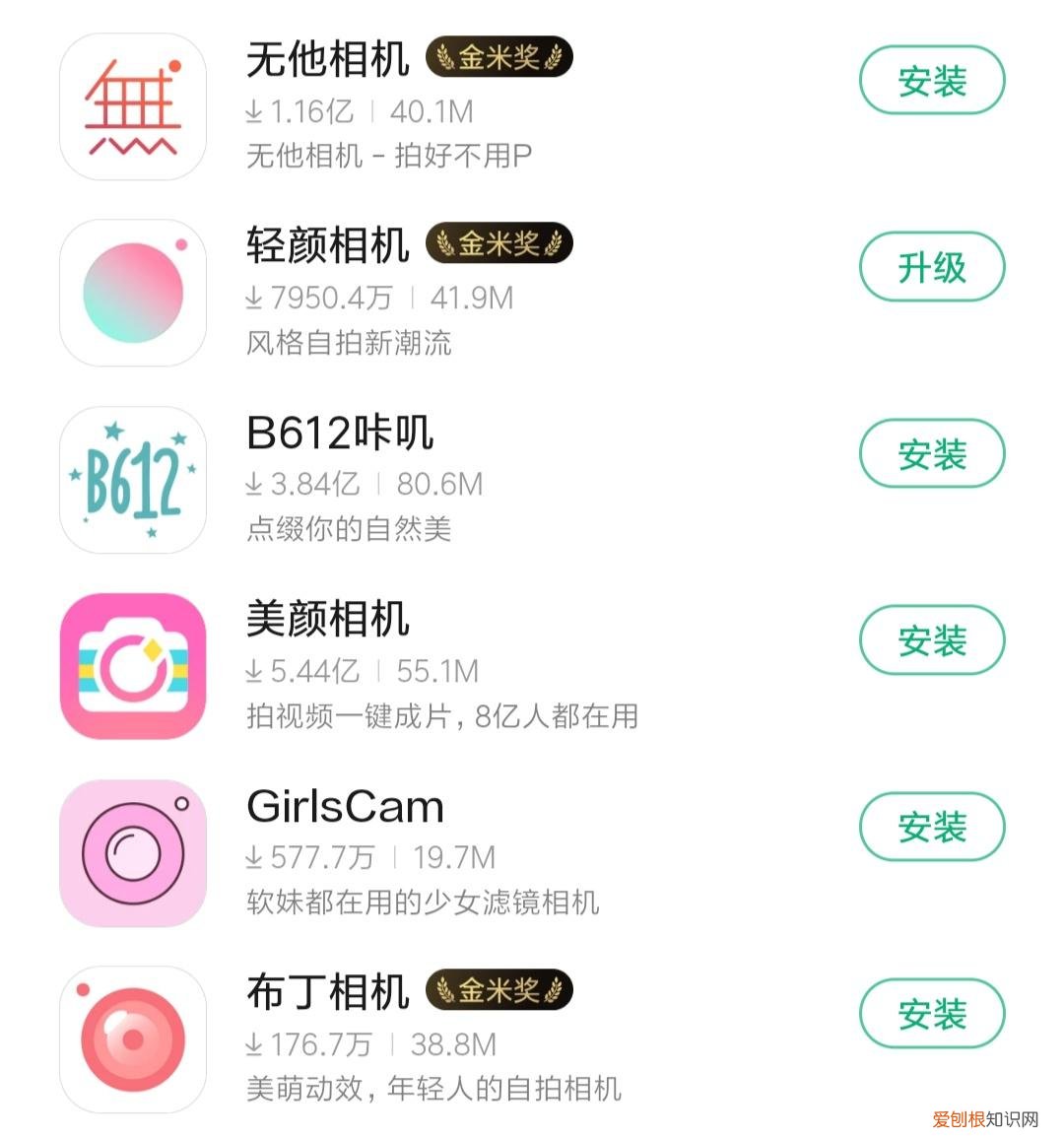Click the download arrow icon under B612咔叽
Viewport: 1064px width, 1138px height.
click(x=255, y=484)
